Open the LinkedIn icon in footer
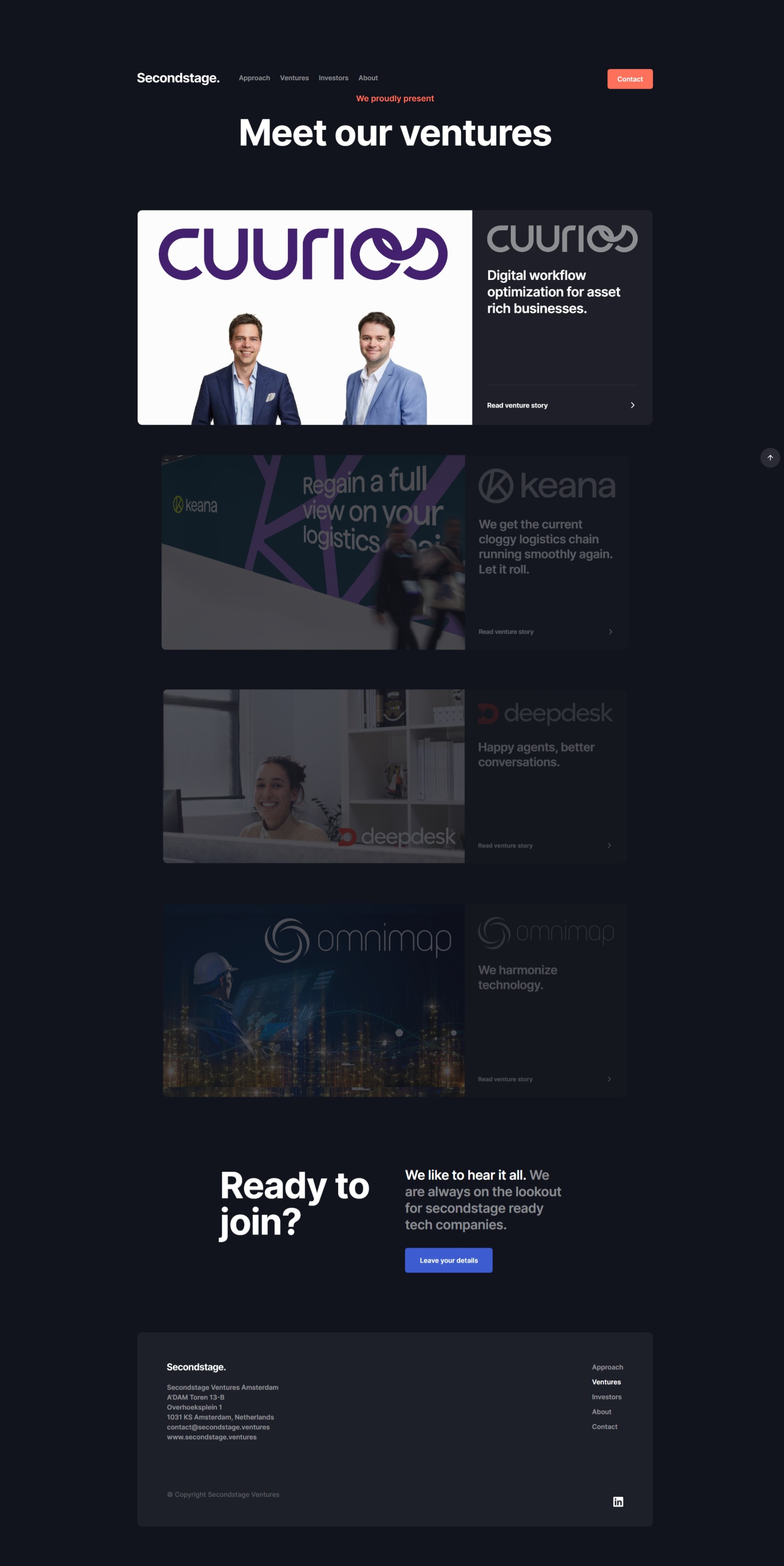Viewport: 784px width, 1566px height. pos(618,1502)
